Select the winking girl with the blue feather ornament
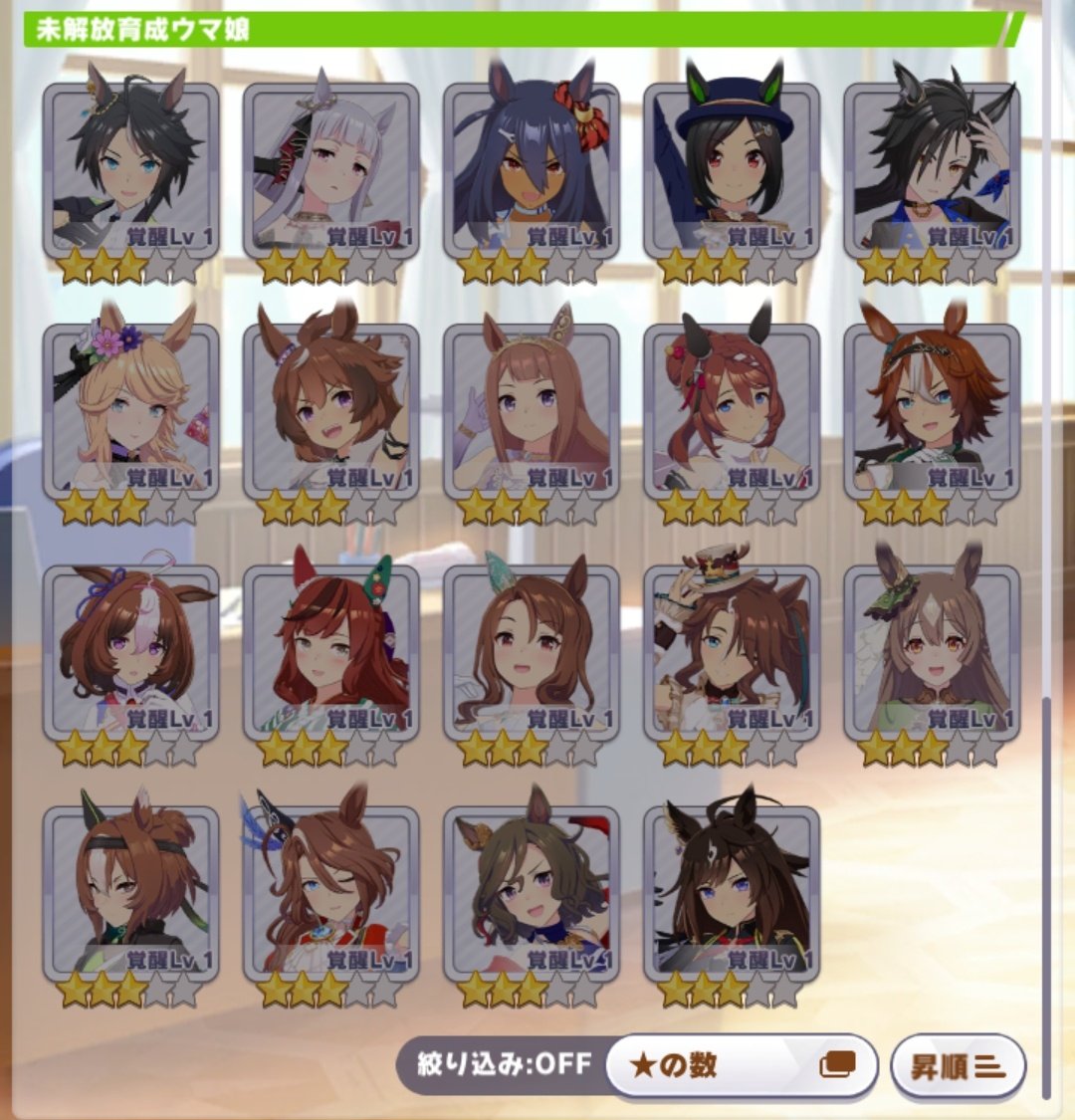 pyautogui.click(x=330, y=891)
